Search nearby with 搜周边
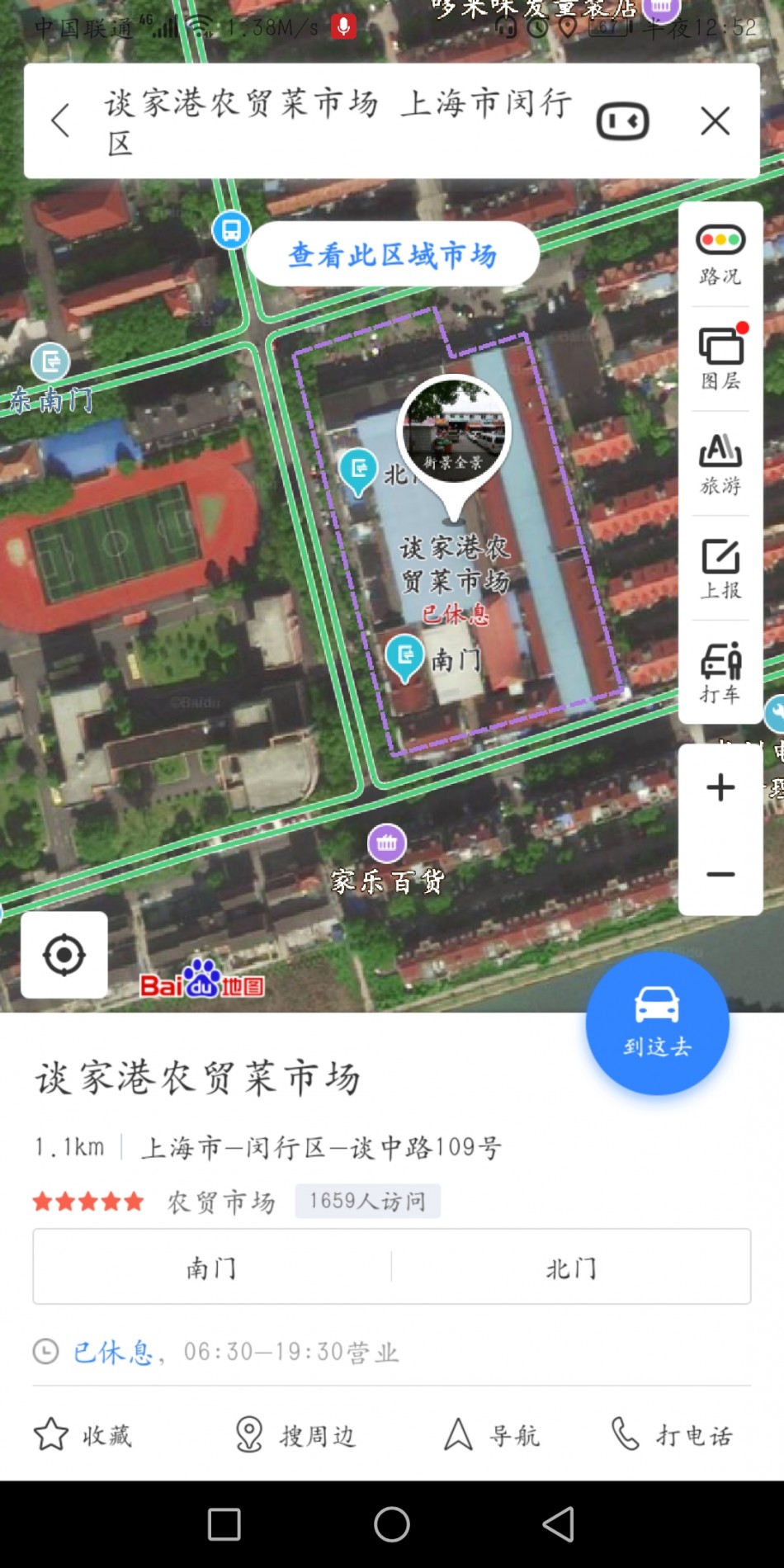 (295, 1435)
